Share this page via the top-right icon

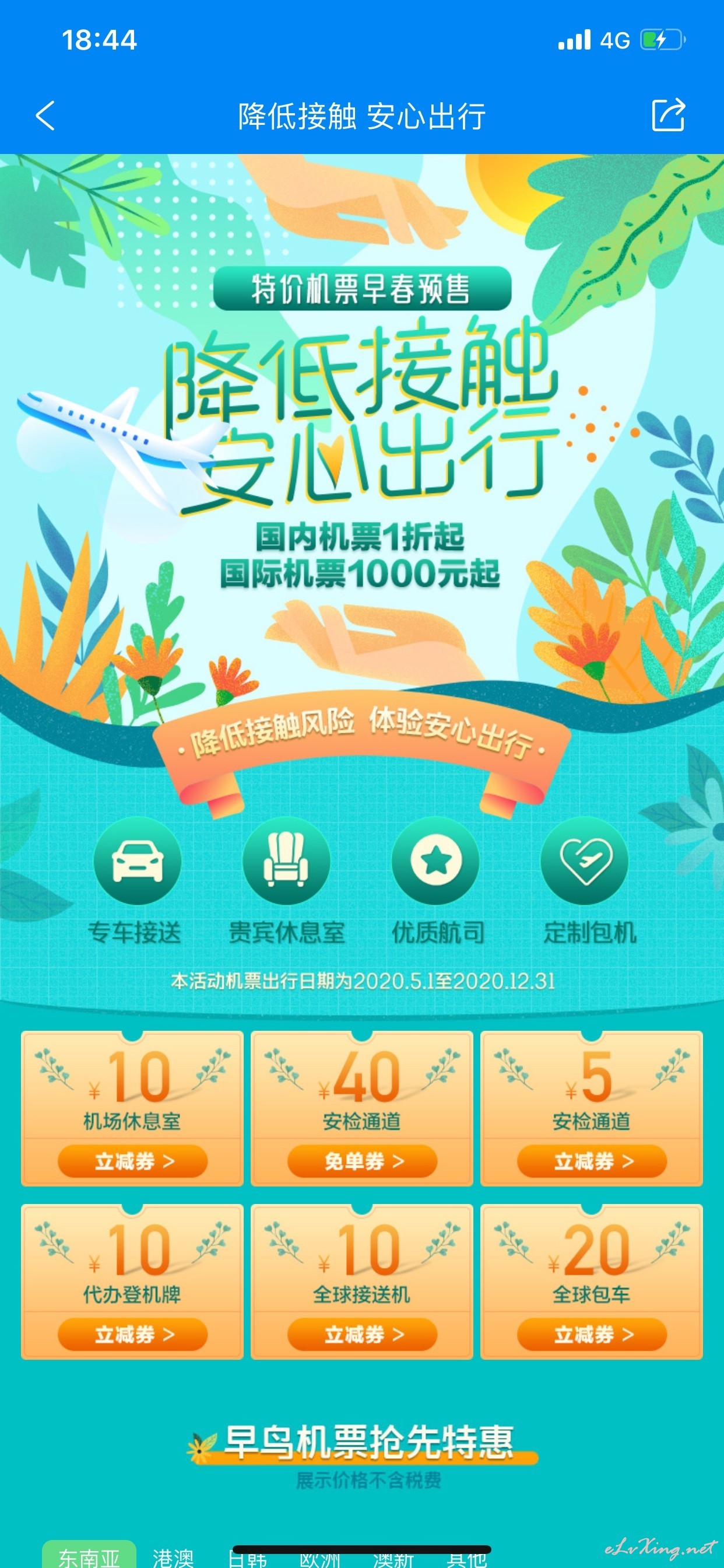click(x=668, y=114)
